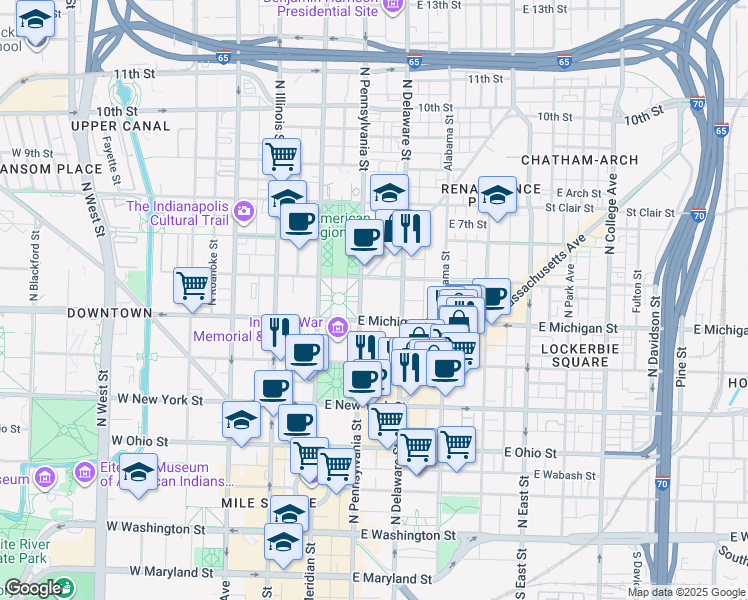Open the school marker near Renaissance Place

pos(497,196)
